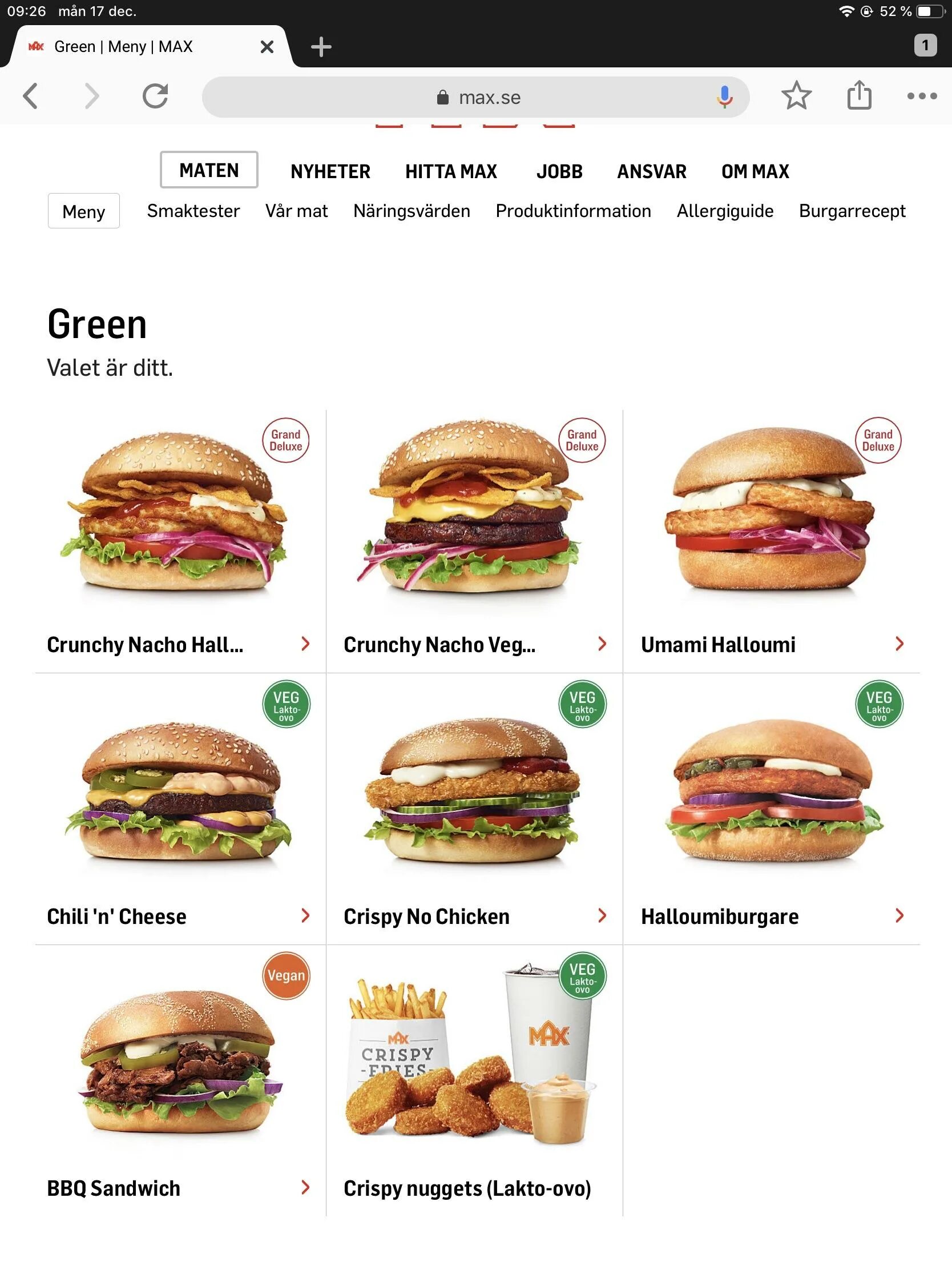Close the Green | Meny | MAX tab
Image resolution: width=952 pixels, height=1270 pixels.
tap(267, 47)
